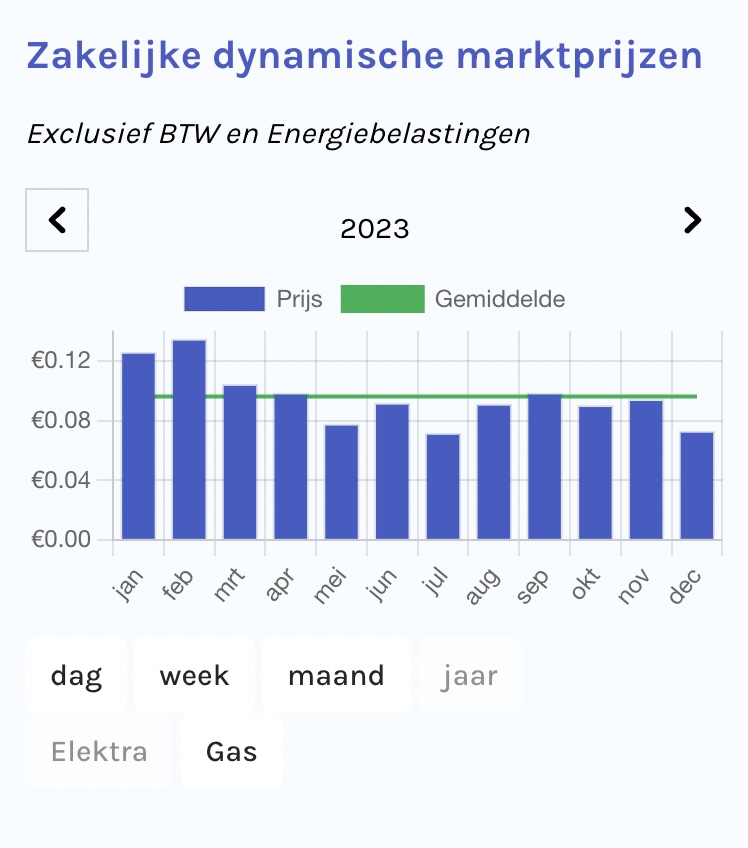The height and width of the screenshot is (848, 748).
Task: Toggle the Gemiddelde legend series
Action: tap(453, 299)
